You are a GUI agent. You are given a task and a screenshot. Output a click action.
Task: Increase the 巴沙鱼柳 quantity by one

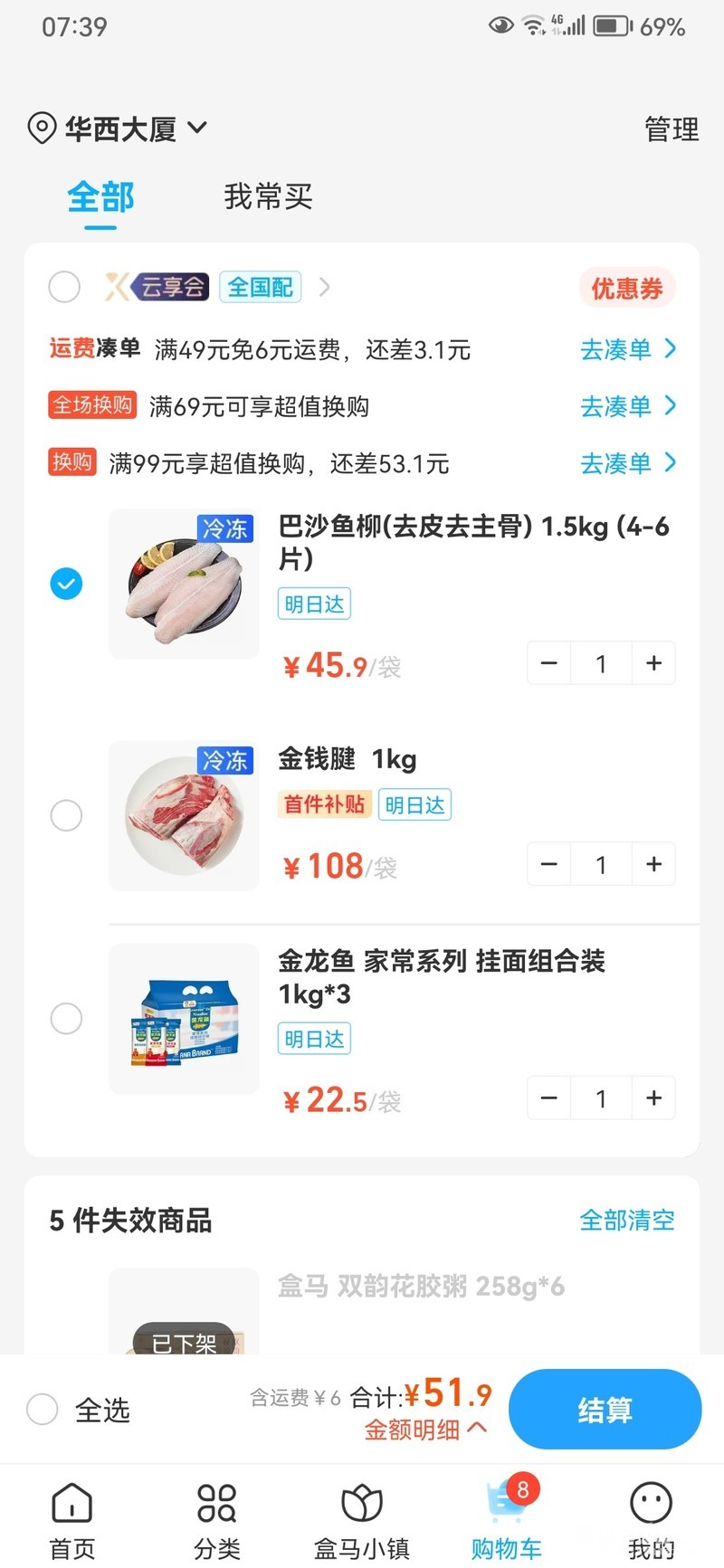point(653,663)
